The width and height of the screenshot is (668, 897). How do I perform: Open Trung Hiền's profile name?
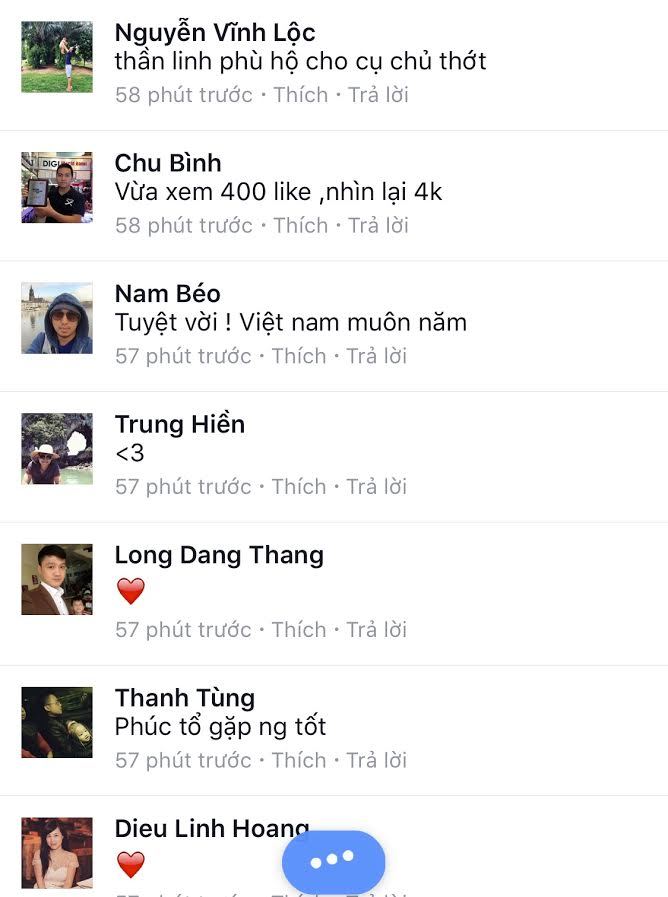[x=180, y=424]
